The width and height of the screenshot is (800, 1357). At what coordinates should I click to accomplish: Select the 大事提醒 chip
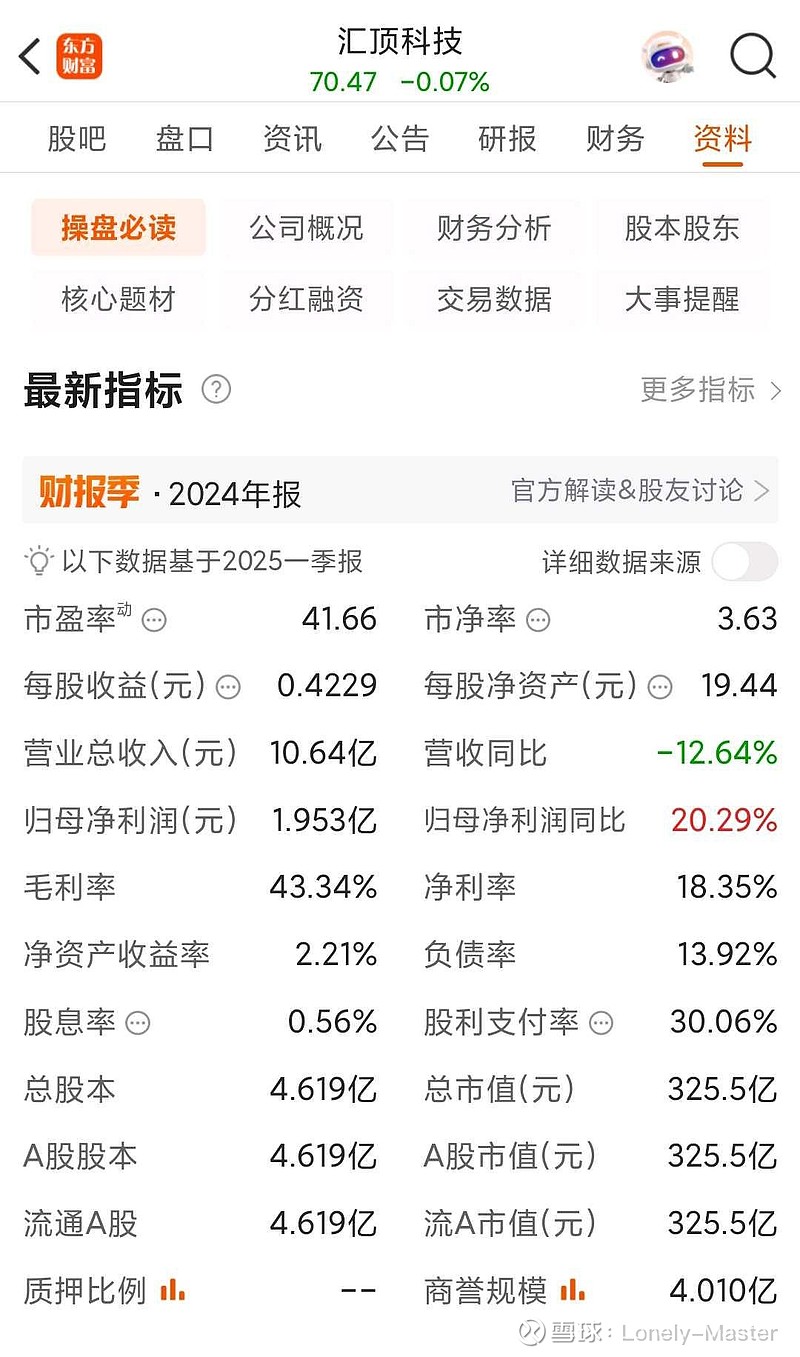682,298
